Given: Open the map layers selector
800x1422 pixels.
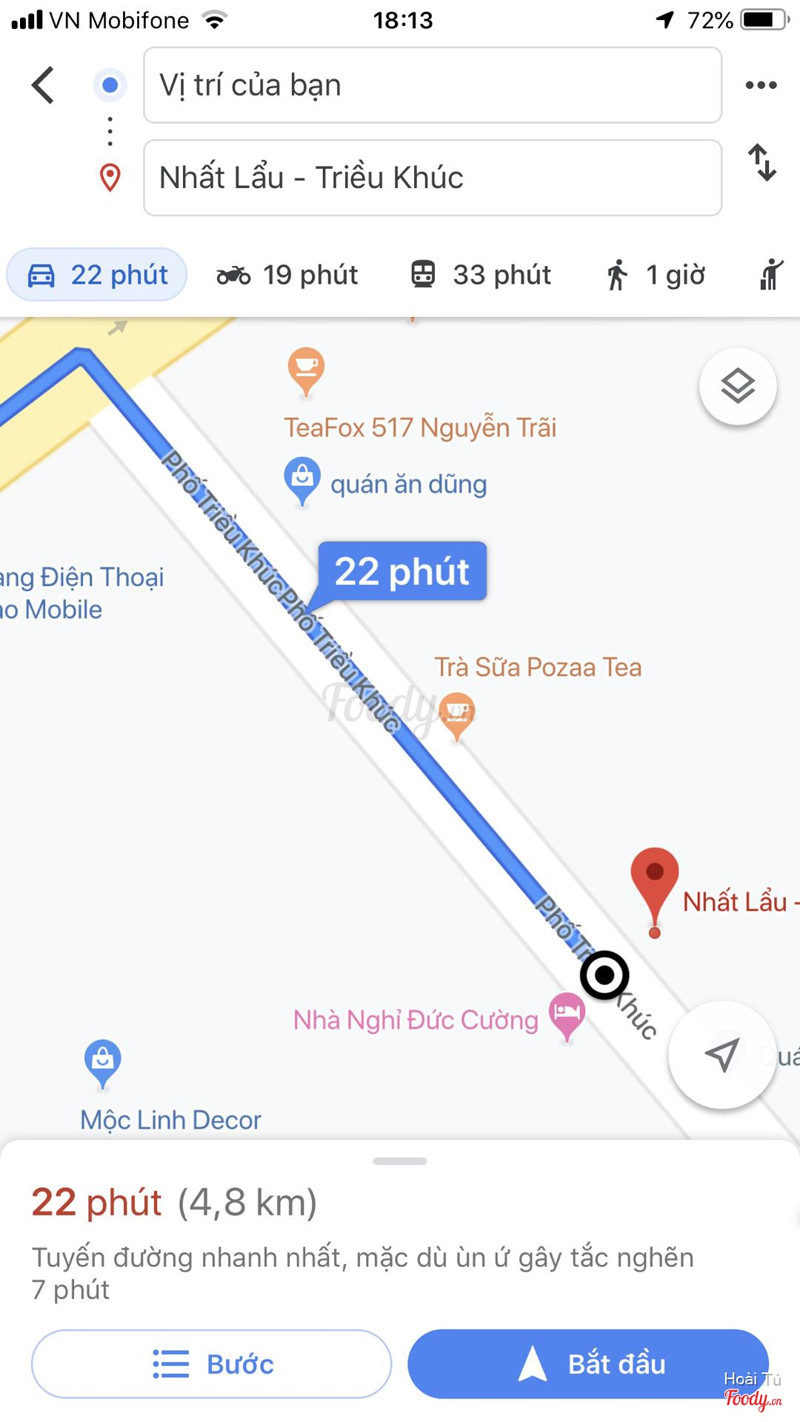Looking at the screenshot, I should [738, 386].
